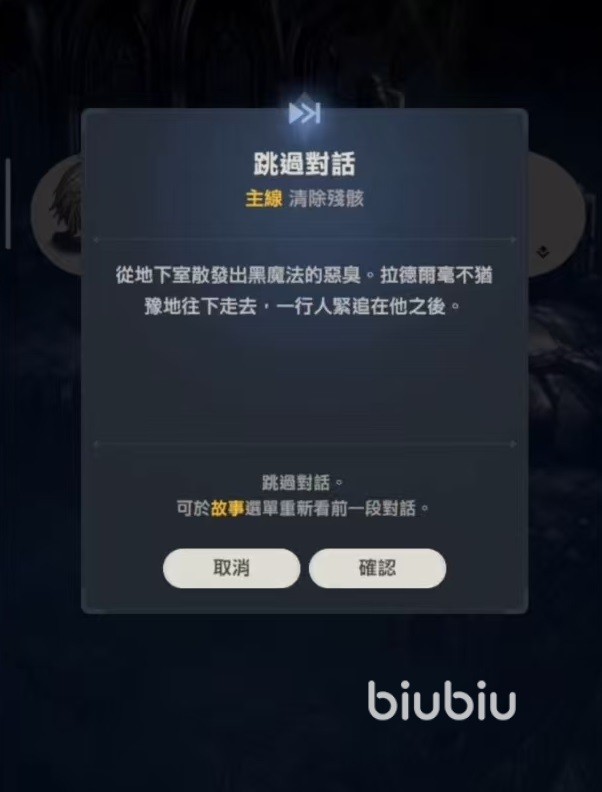Screen dimensions: 602x792
Task: Cancel skipping the dialogue with 取消
Action: pyautogui.click(x=231, y=568)
